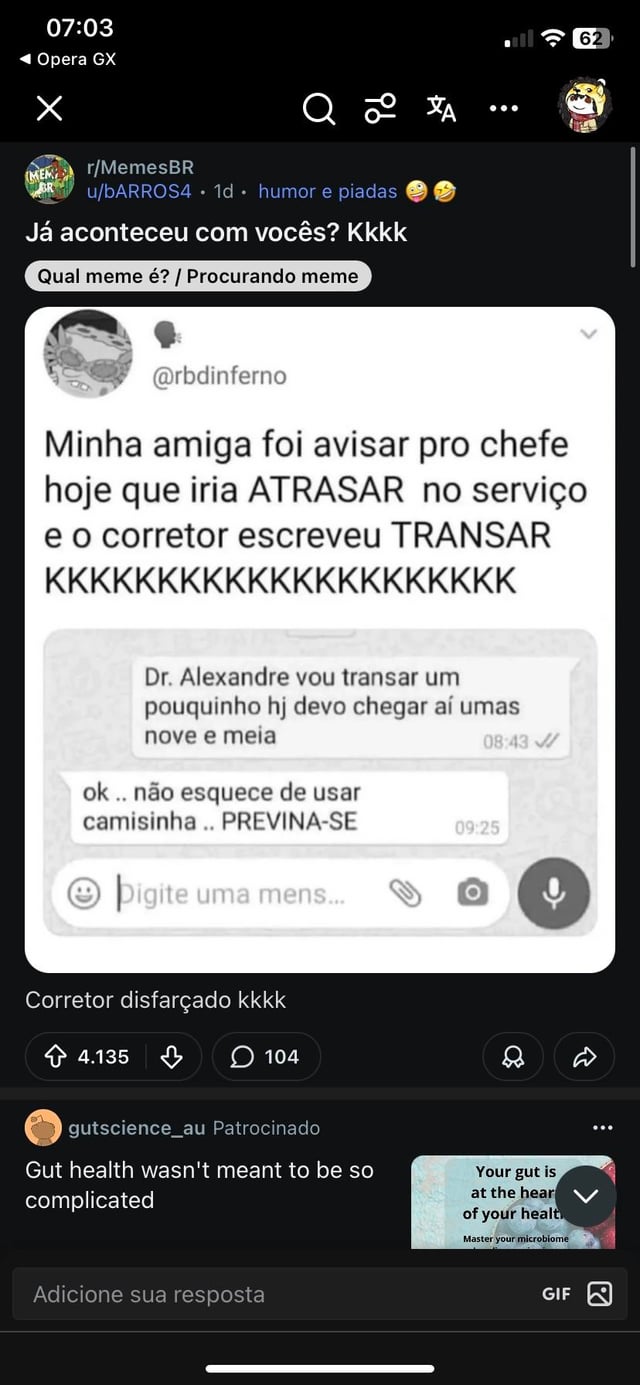Open the meme image full screen
The width and height of the screenshot is (640, 1385).
click(320, 640)
